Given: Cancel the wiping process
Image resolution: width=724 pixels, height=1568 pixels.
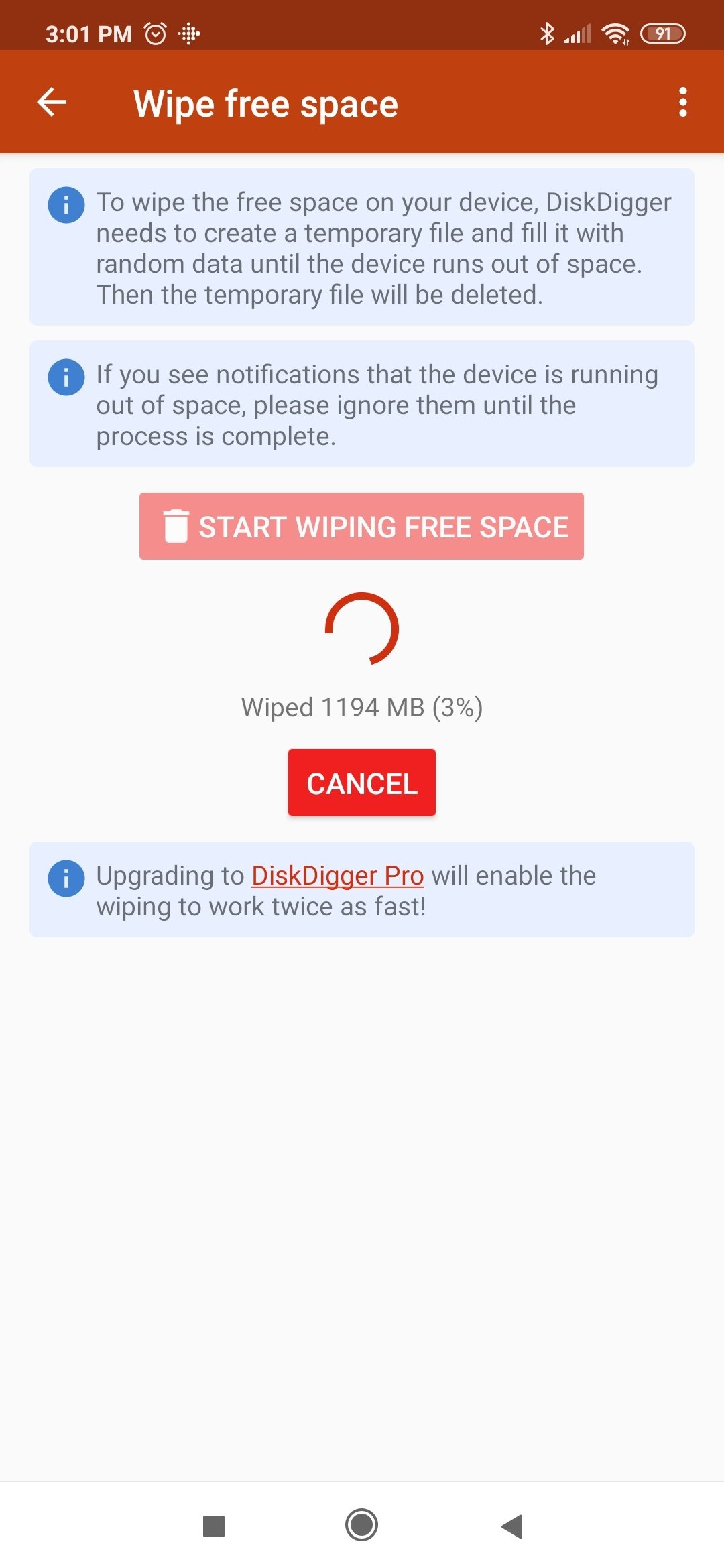Looking at the screenshot, I should [x=361, y=783].
